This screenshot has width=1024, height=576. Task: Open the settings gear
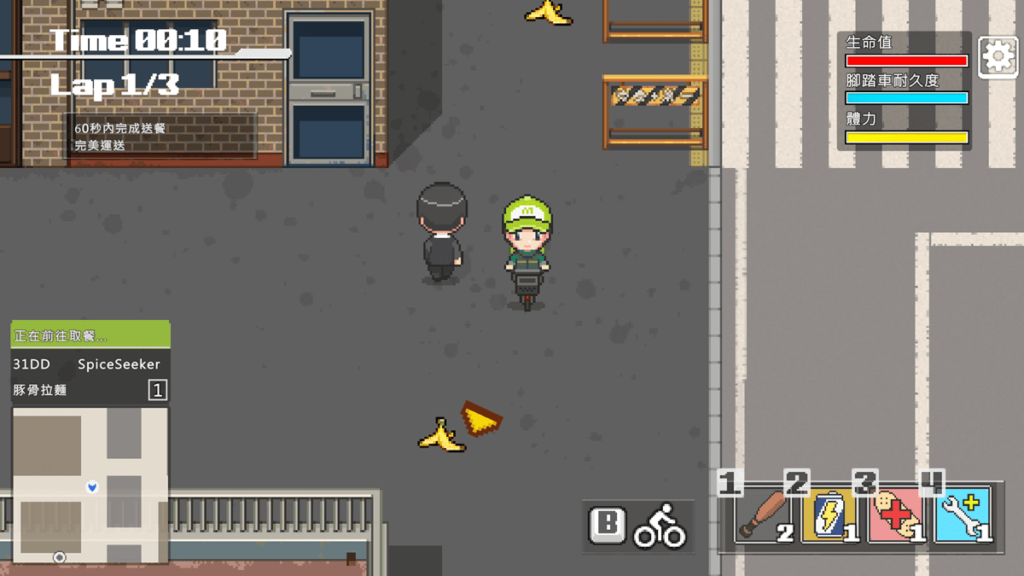point(997,57)
